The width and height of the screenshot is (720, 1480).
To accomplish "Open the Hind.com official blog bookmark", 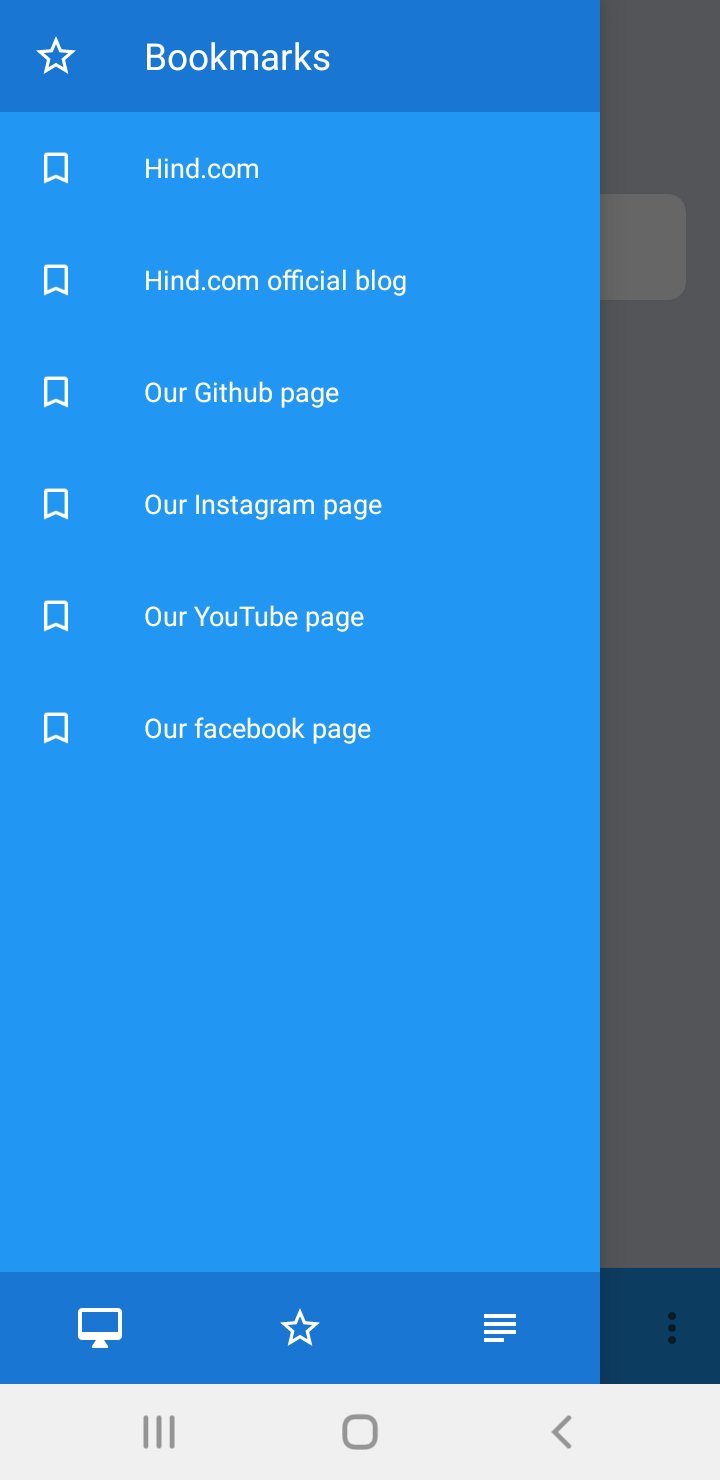I will [275, 280].
